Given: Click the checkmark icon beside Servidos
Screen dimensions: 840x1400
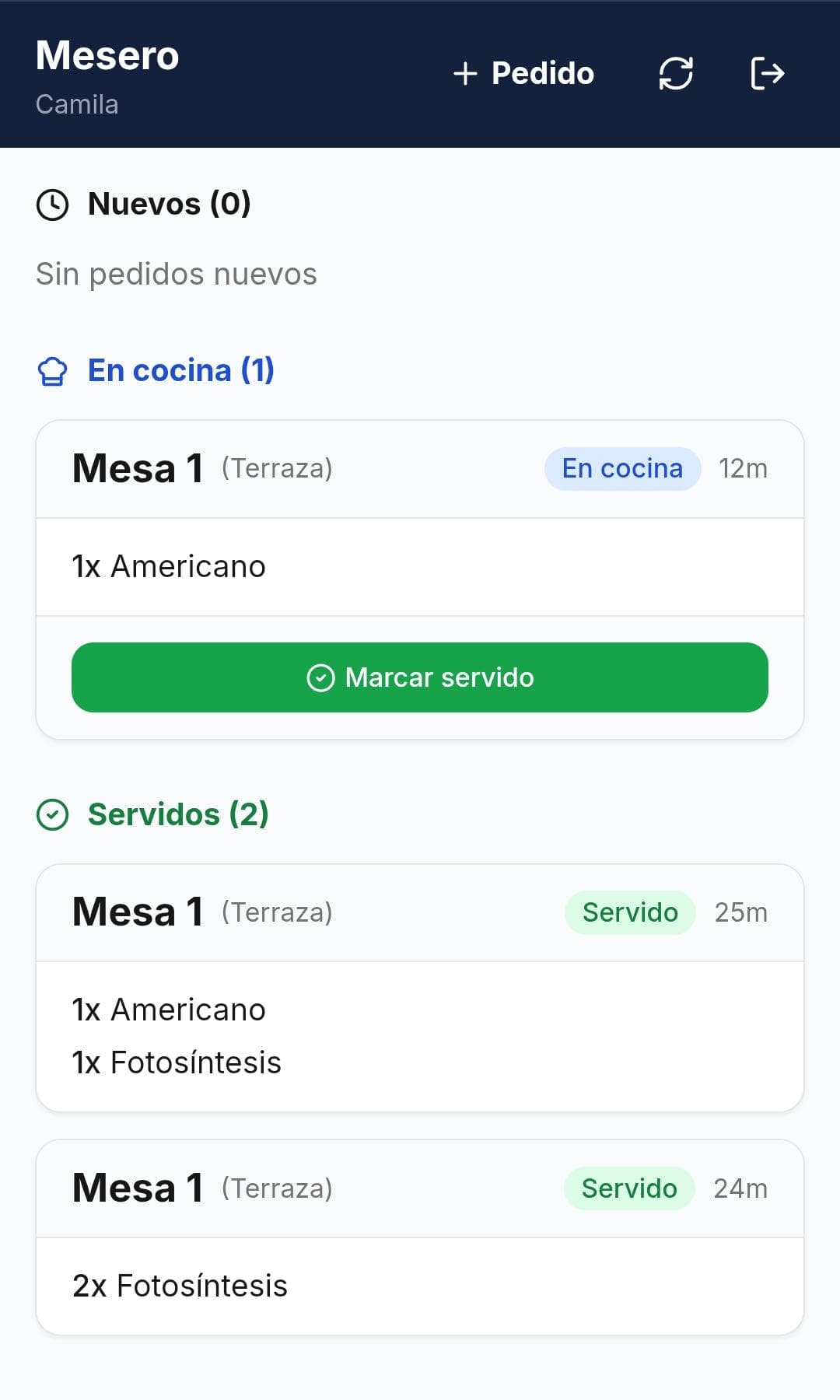Looking at the screenshot, I should pos(52,814).
